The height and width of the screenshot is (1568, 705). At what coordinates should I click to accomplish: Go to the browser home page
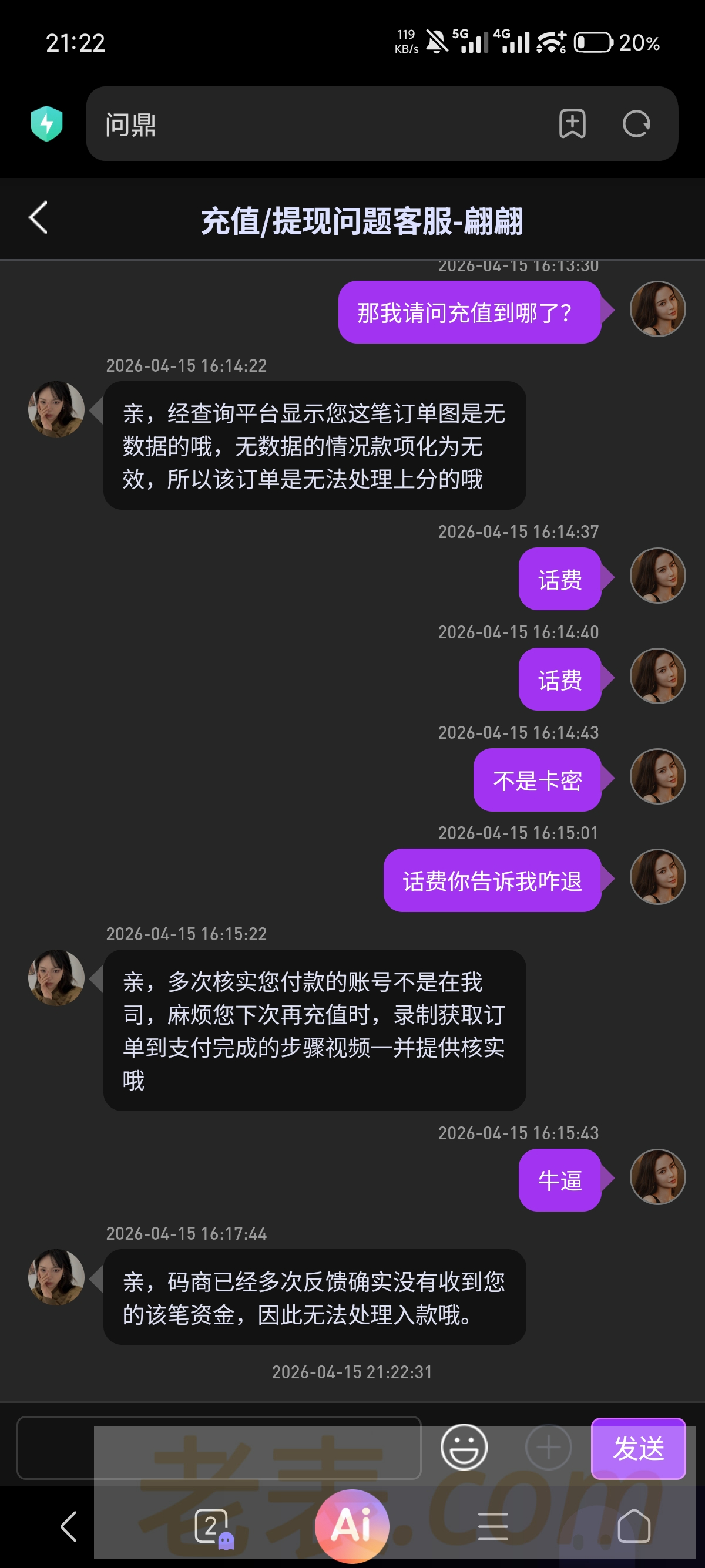[x=634, y=1526]
